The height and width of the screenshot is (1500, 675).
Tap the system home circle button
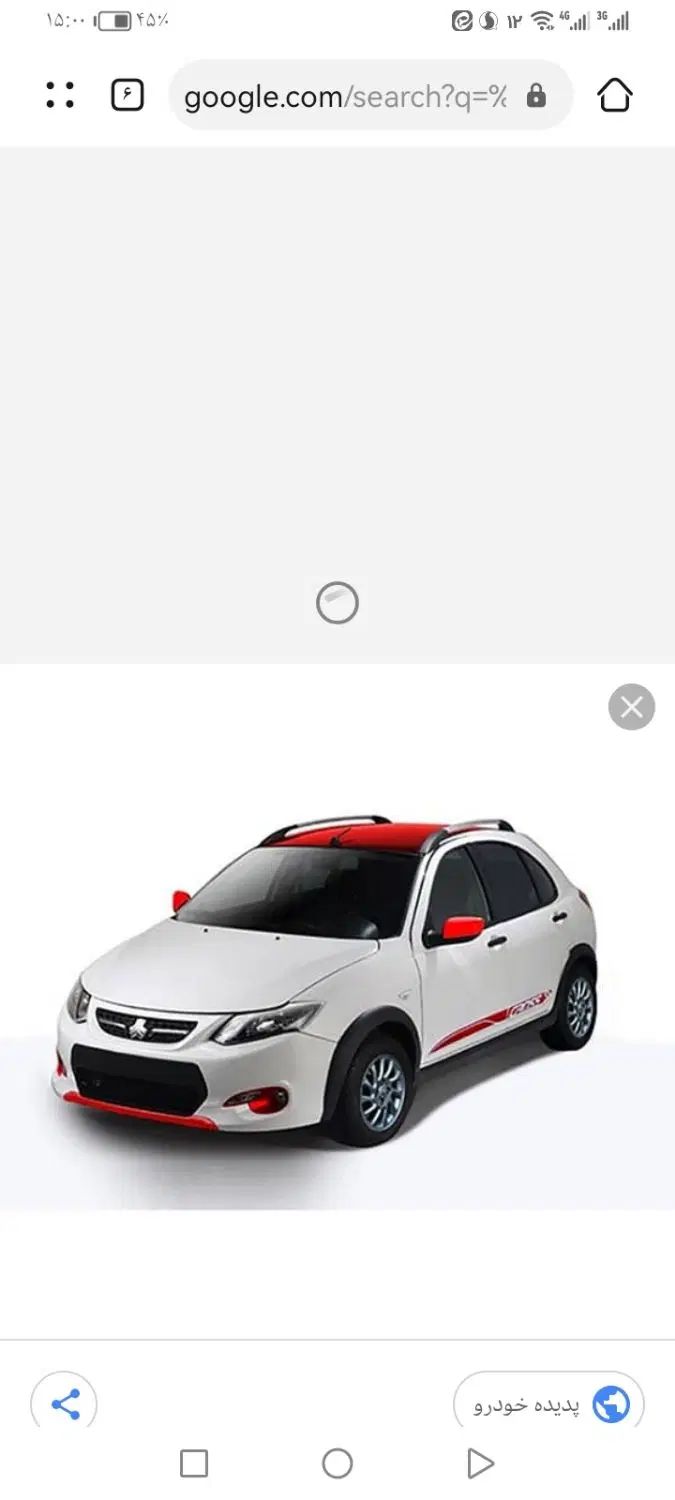click(x=337, y=1464)
